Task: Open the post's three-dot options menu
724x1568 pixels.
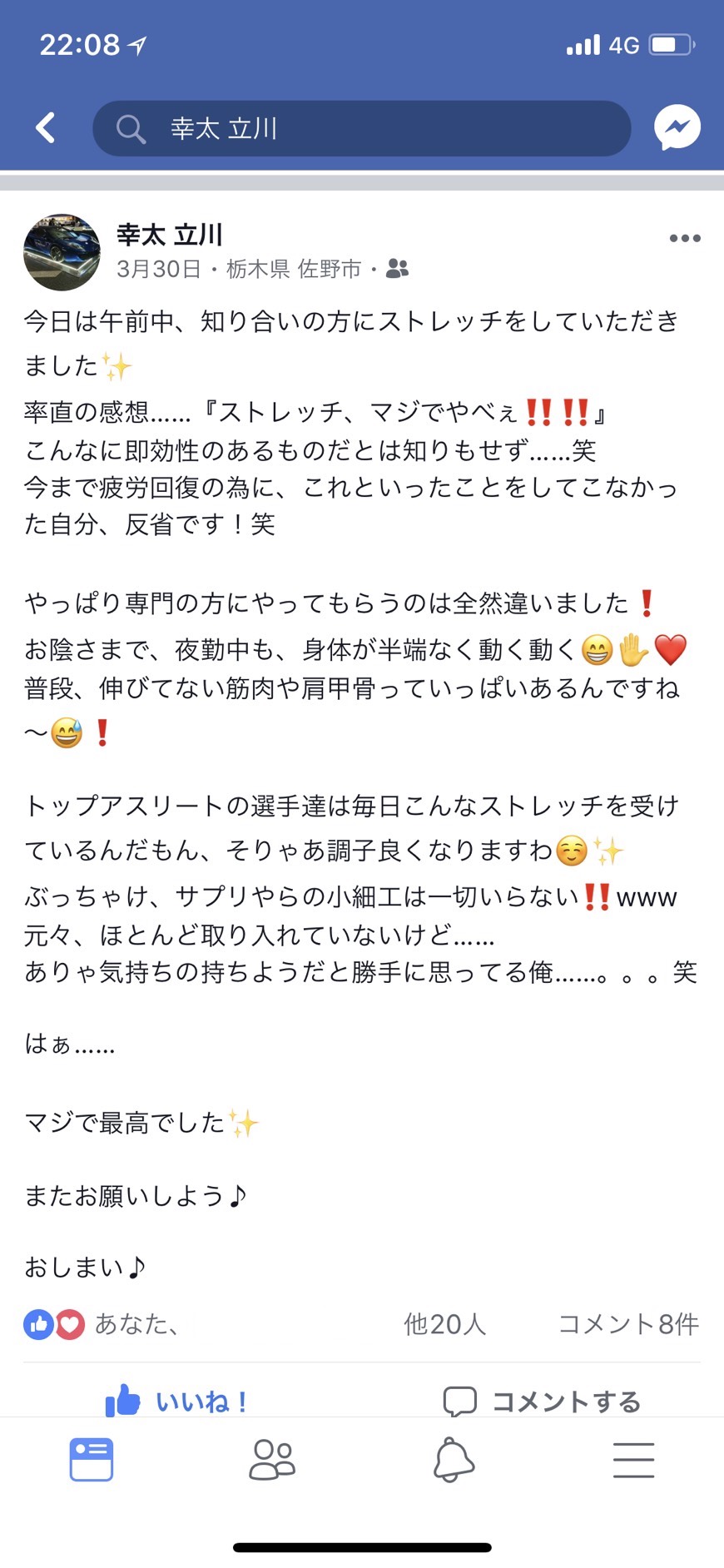Action: coord(684,239)
